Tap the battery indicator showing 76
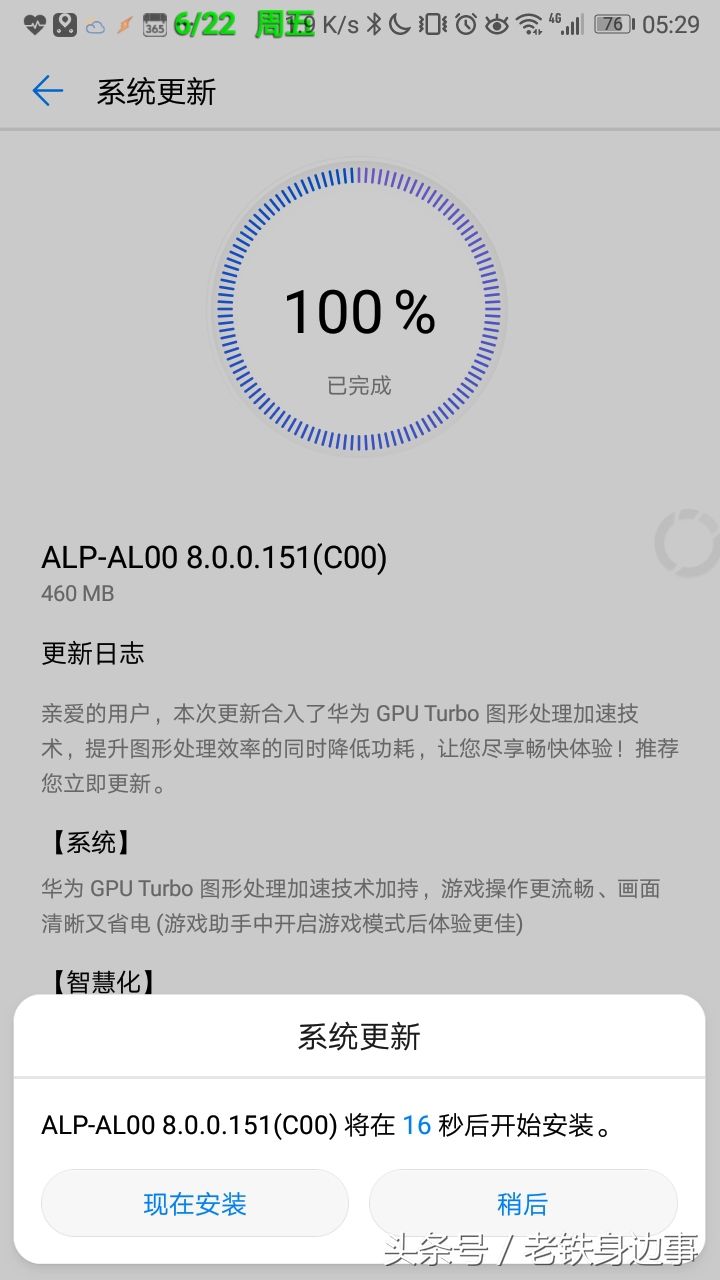Viewport: 720px width, 1280px height. (612, 22)
